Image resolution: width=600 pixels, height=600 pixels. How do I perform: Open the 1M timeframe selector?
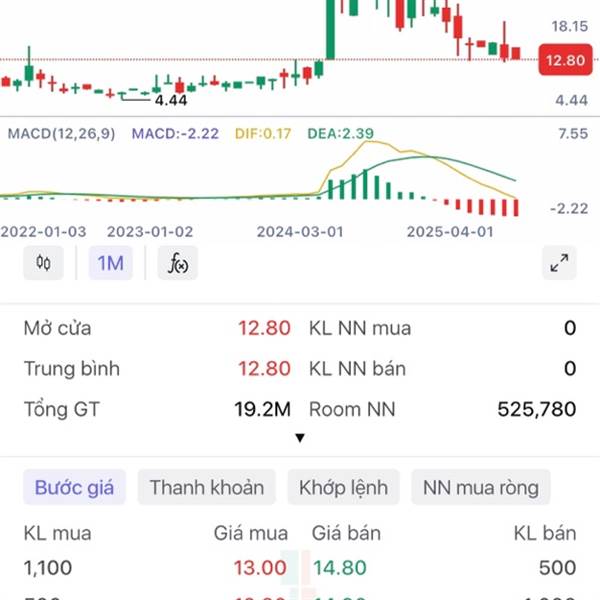(x=110, y=263)
